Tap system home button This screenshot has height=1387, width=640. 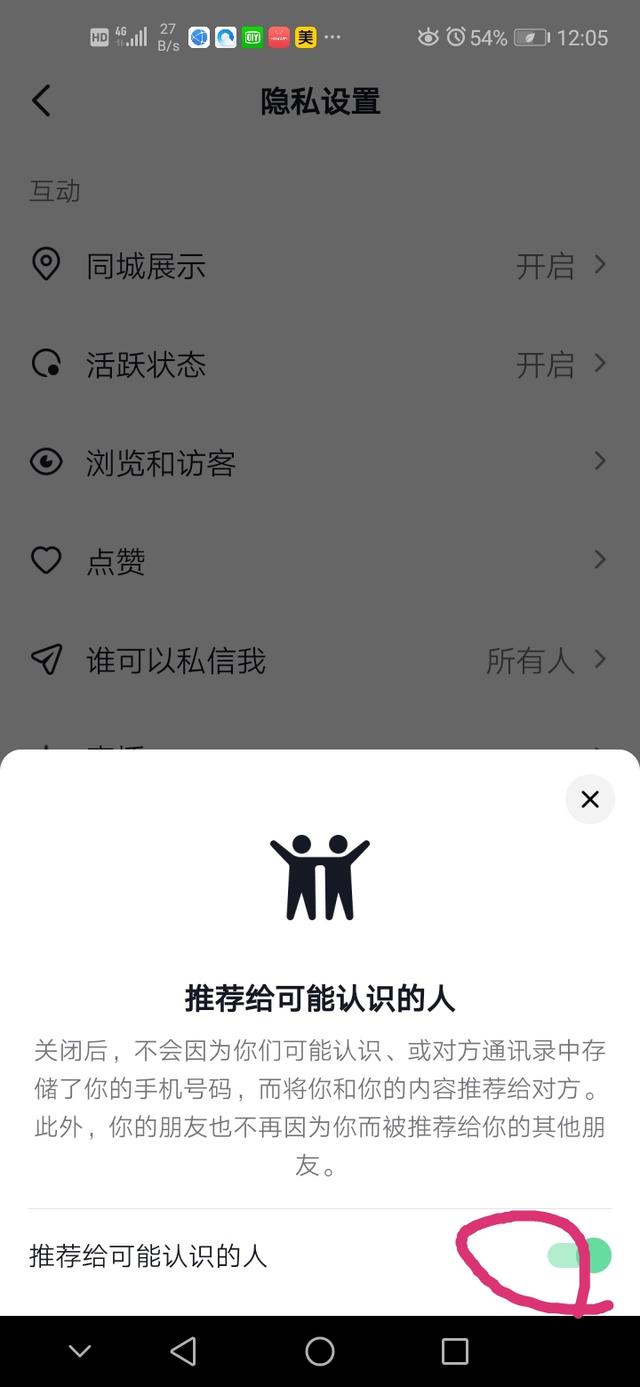320,1351
